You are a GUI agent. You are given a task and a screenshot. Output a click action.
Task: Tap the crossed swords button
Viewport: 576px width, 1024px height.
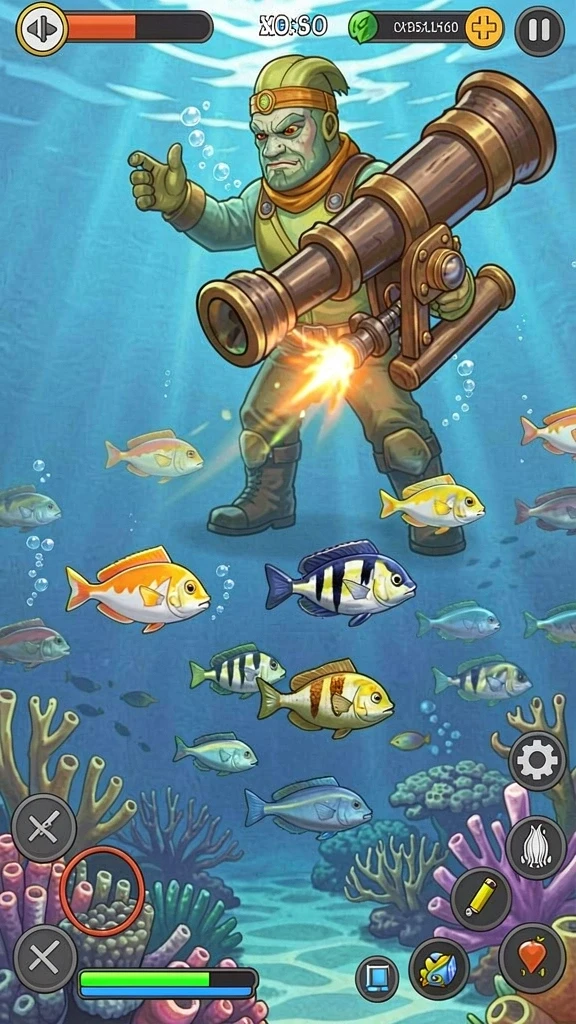[x=44, y=828]
